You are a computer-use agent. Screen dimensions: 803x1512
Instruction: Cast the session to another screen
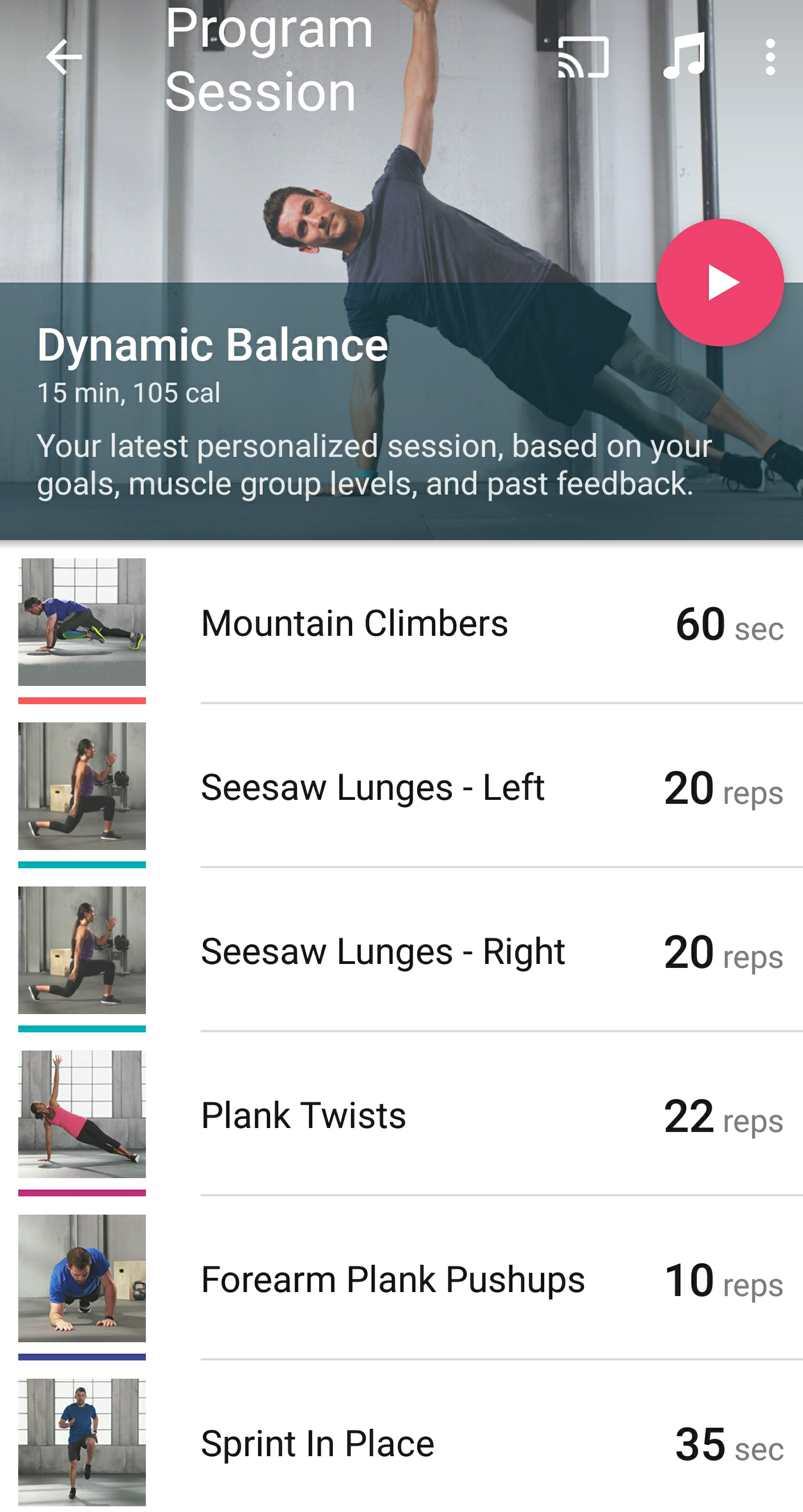coord(583,57)
